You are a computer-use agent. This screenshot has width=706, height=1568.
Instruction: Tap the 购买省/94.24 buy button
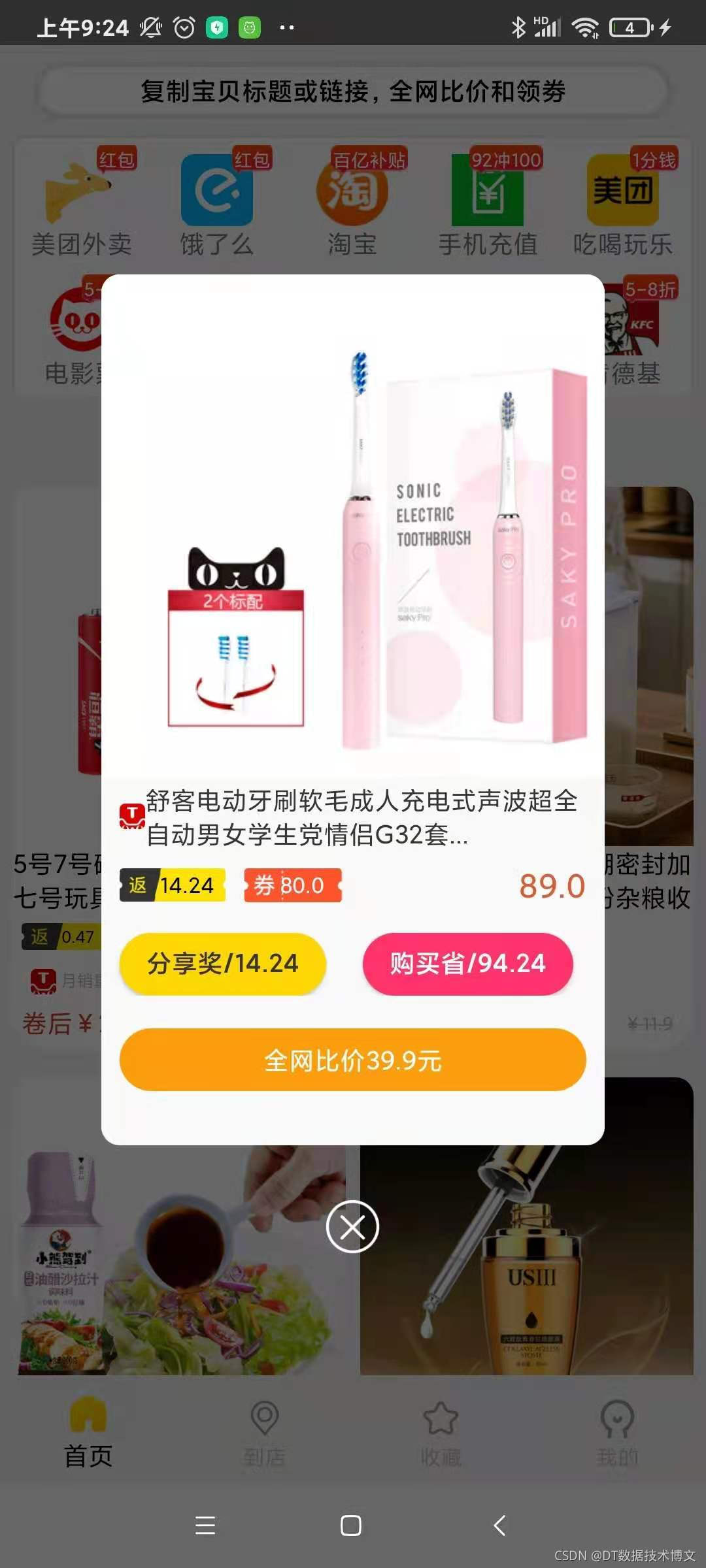click(x=467, y=964)
